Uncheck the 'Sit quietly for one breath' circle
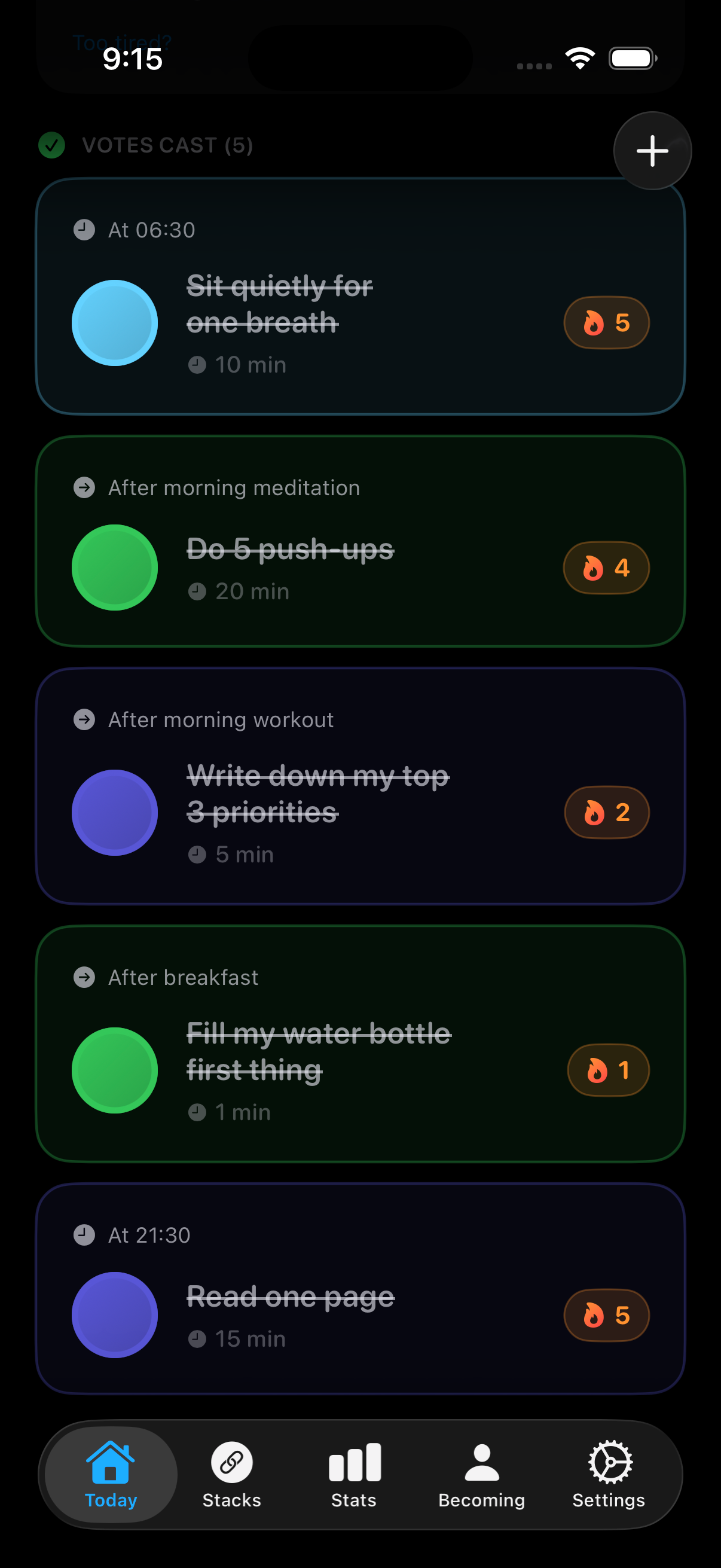Image resolution: width=721 pixels, height=1568 pixels. pos(114,322)
